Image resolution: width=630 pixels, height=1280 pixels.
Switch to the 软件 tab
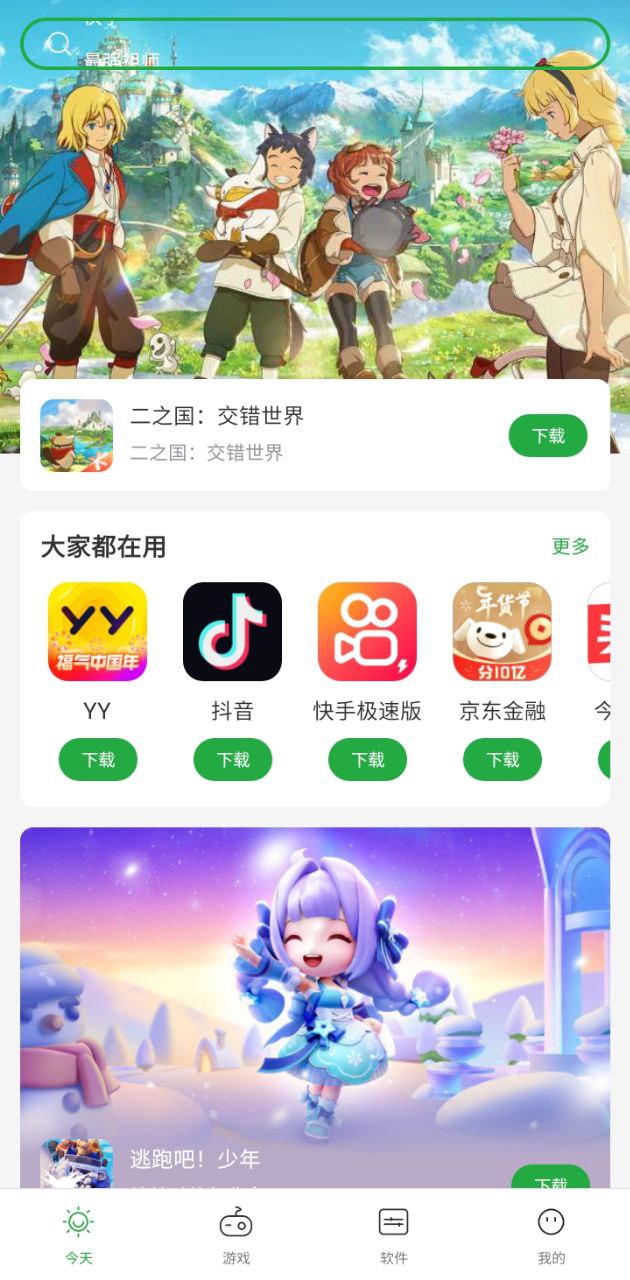pos(394,1235)
